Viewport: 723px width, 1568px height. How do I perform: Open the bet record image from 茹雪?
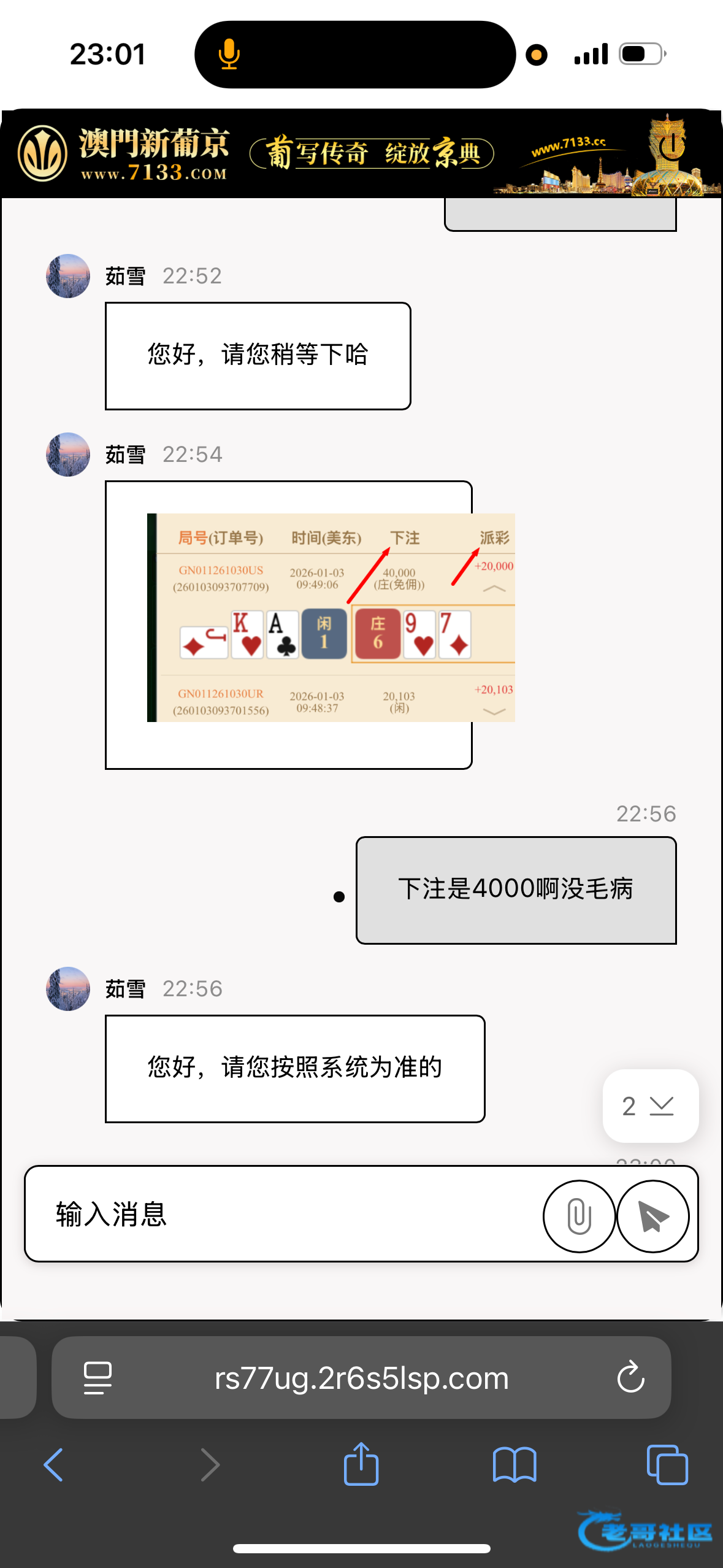pos(331,617)
